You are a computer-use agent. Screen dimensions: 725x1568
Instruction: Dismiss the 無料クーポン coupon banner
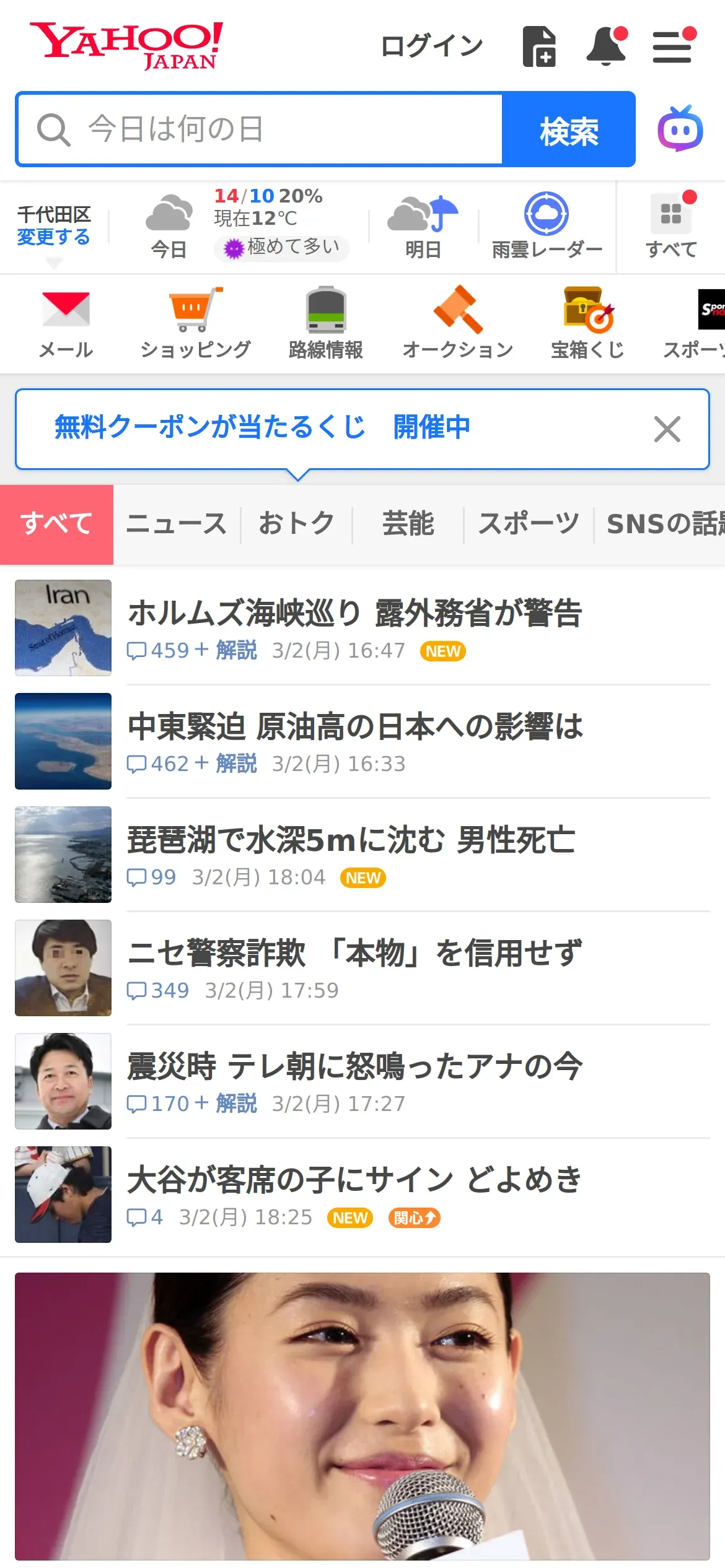[x=667, y=429]
